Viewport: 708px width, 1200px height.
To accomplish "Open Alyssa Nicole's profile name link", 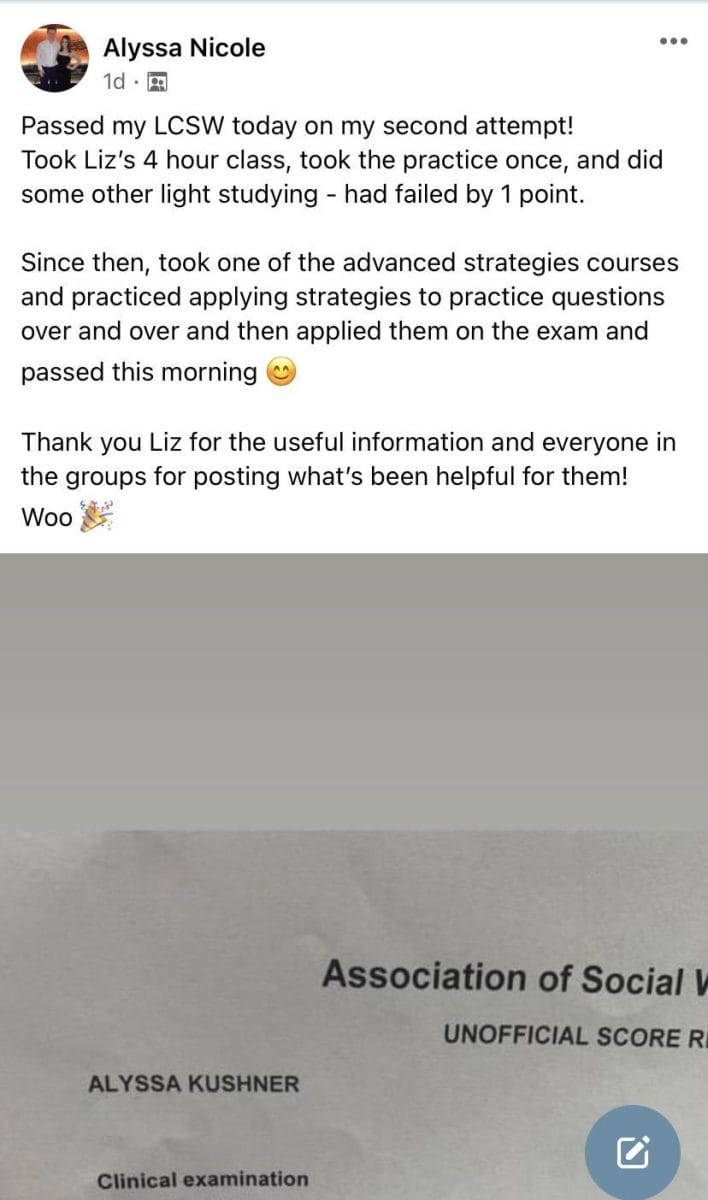I will click(184, 47).
